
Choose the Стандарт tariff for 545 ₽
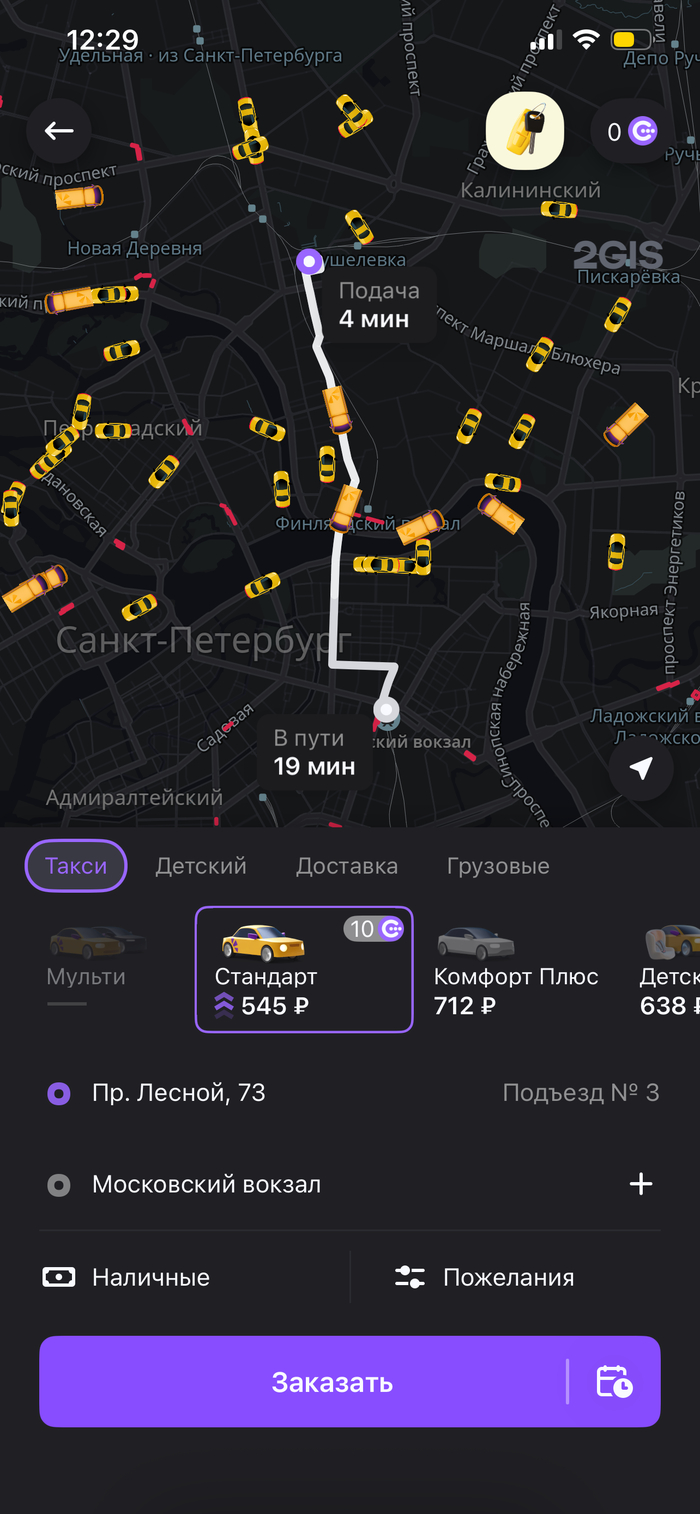click(303, 969)
